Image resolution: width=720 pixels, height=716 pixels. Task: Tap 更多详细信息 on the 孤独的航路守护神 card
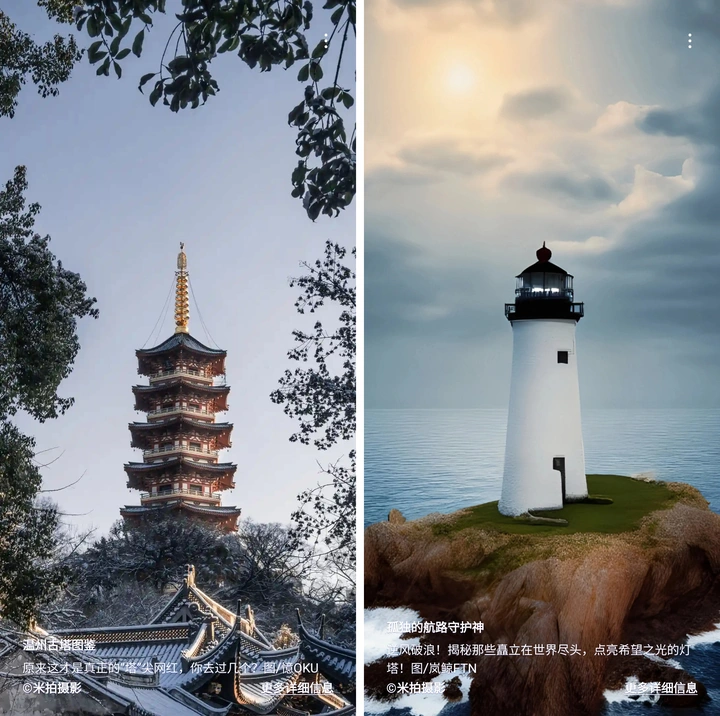pos(661,688)
